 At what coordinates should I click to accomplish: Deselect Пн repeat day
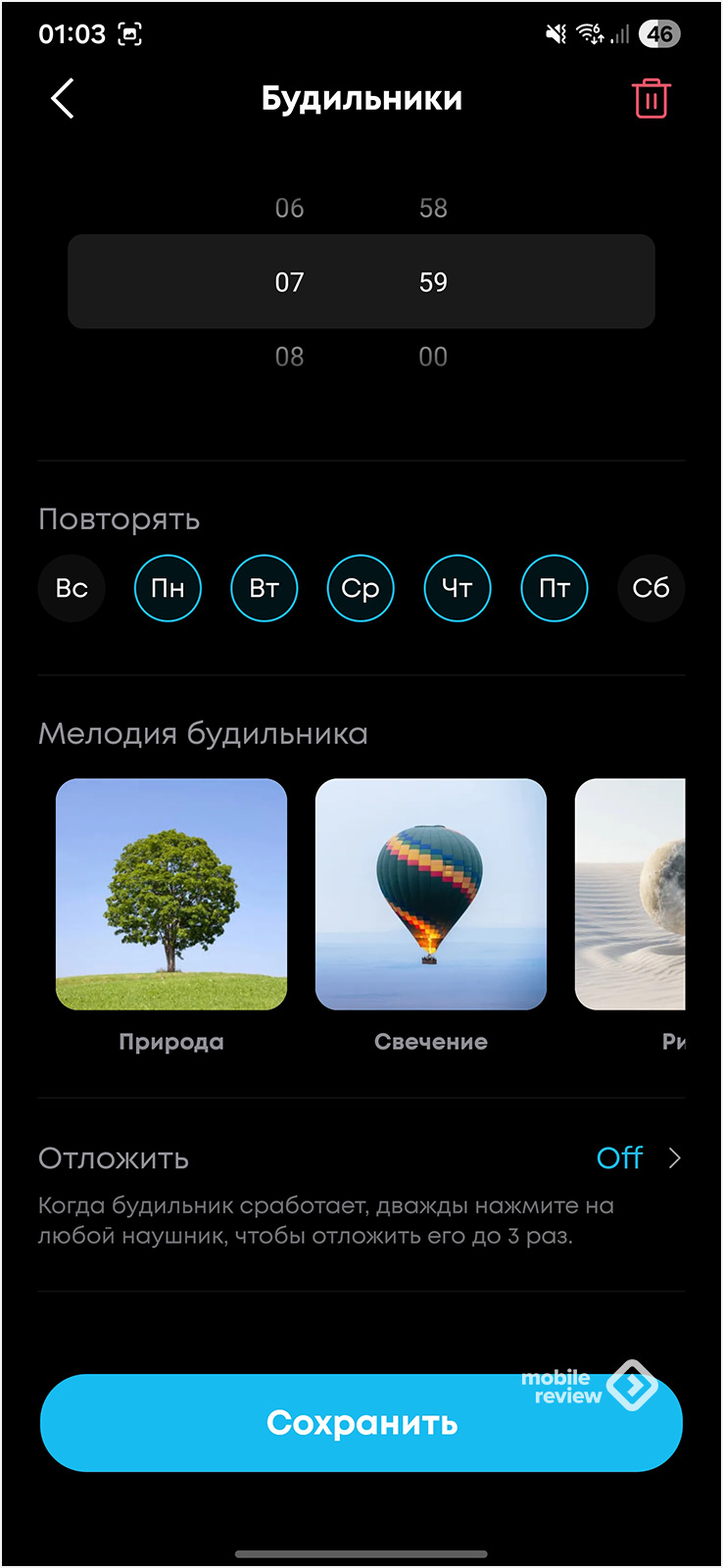(168, 588)
